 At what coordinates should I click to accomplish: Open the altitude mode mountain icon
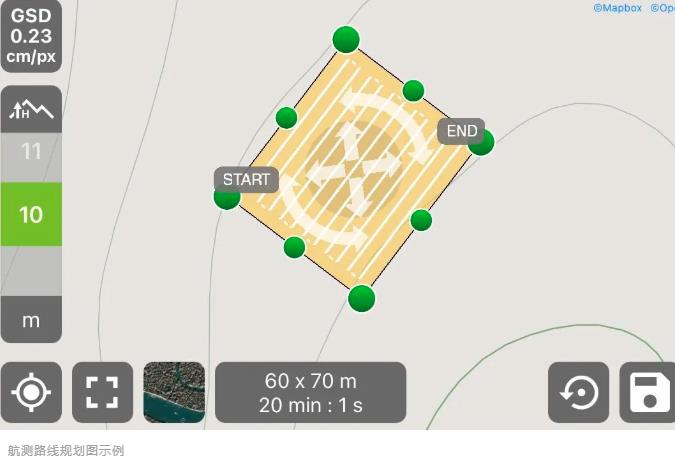31,109
